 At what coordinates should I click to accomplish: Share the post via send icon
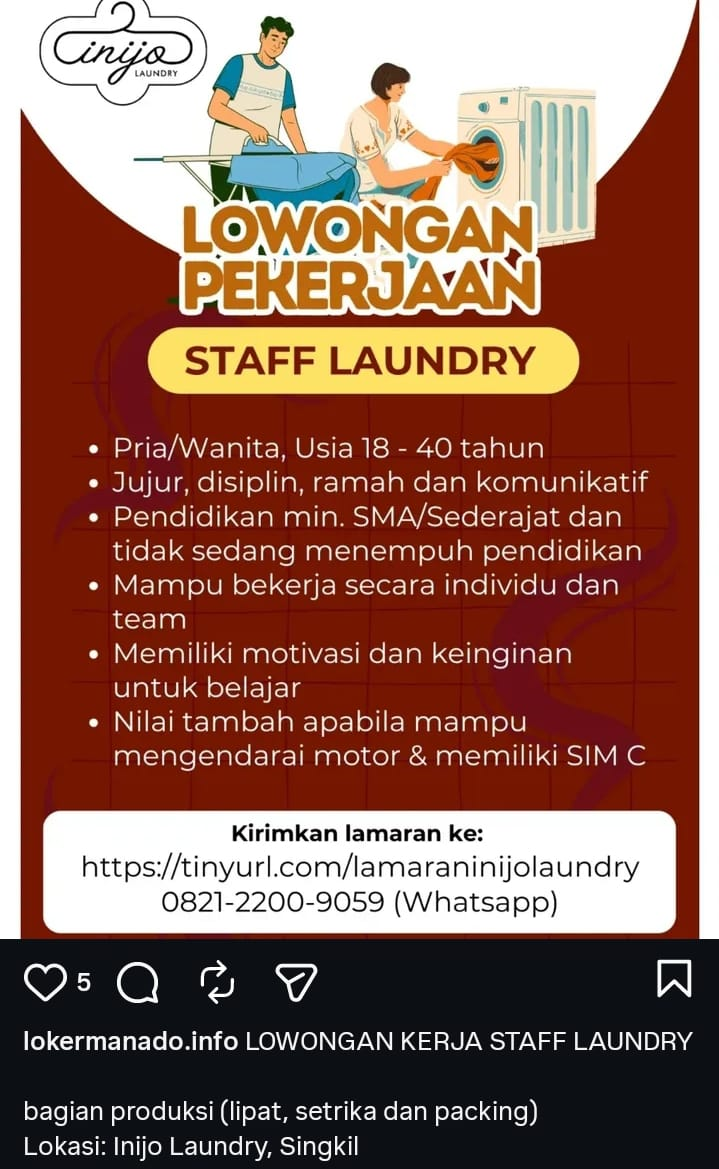297,981
